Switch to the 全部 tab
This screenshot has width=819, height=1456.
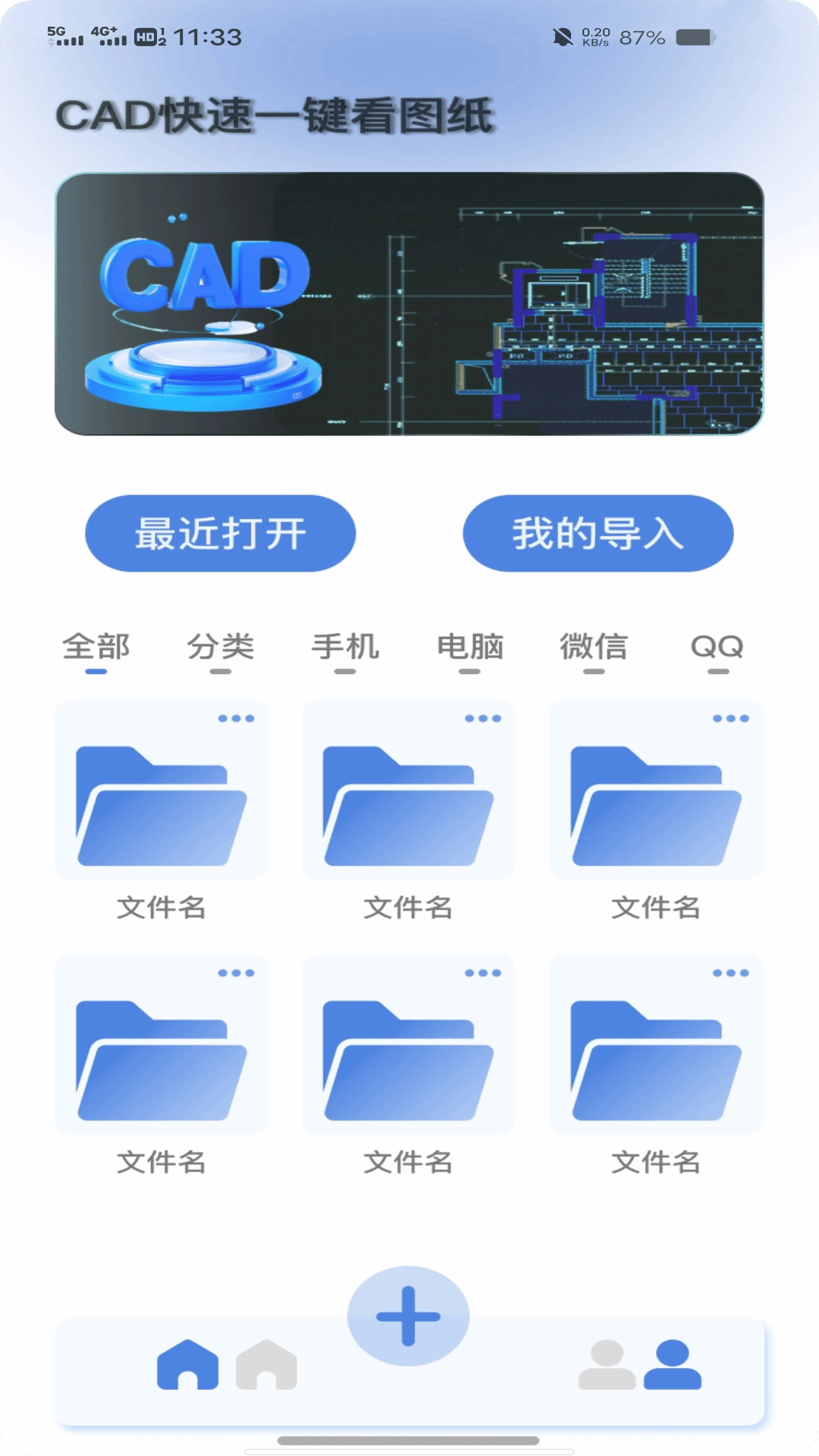pyautogui.click(x=96, y=648)
